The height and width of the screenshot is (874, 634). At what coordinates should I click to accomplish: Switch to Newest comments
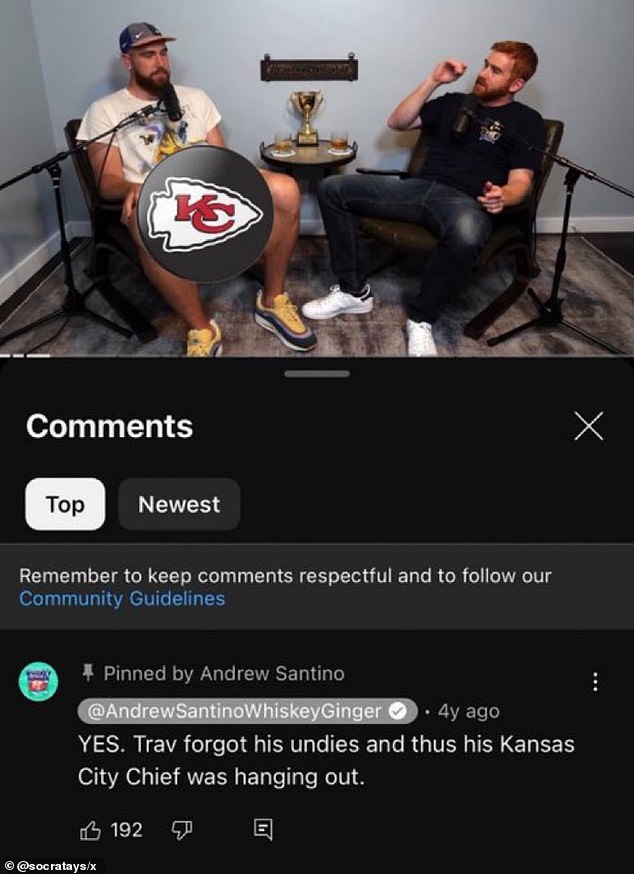179,504
